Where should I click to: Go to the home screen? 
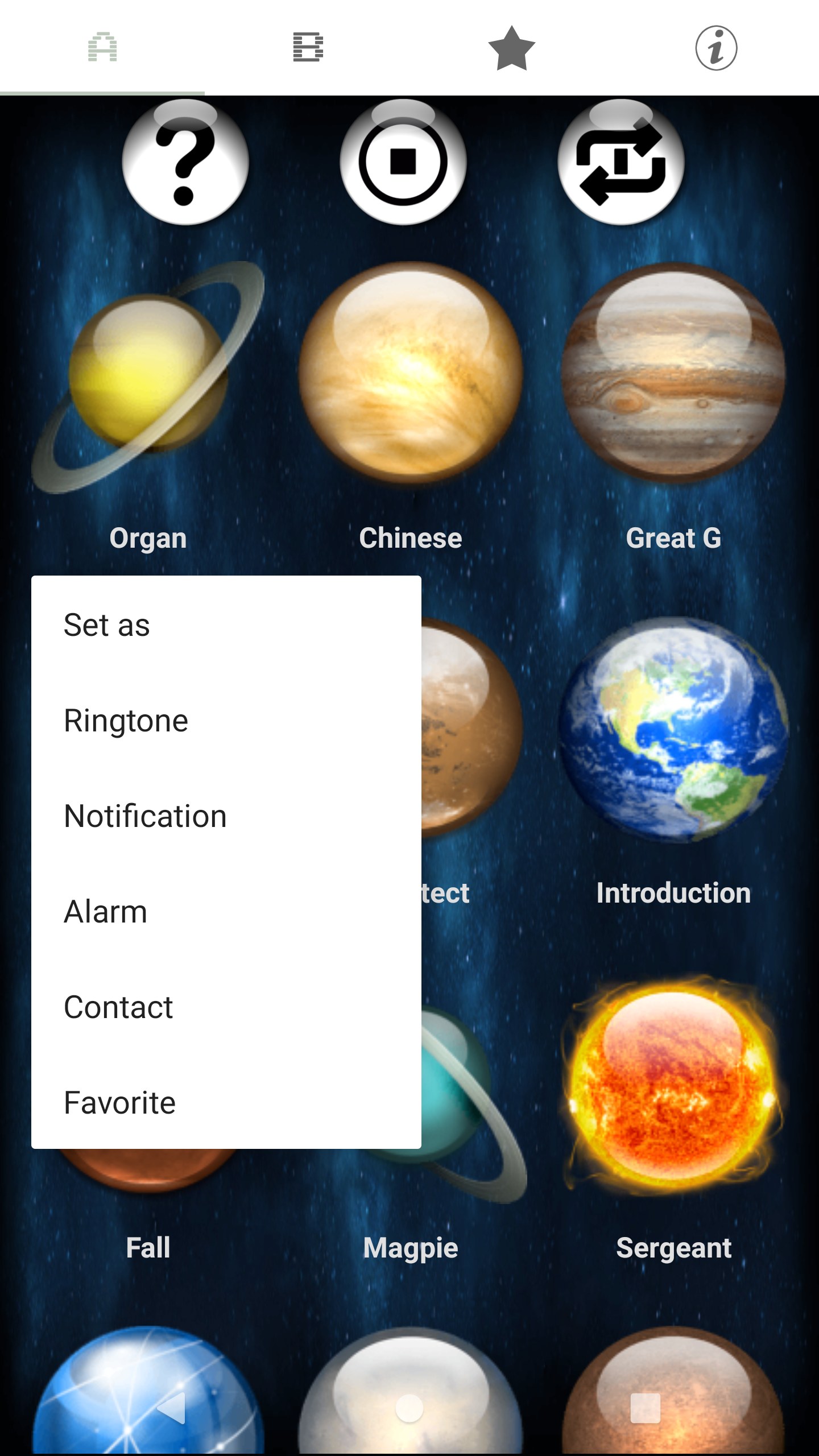pos(409,1408)
